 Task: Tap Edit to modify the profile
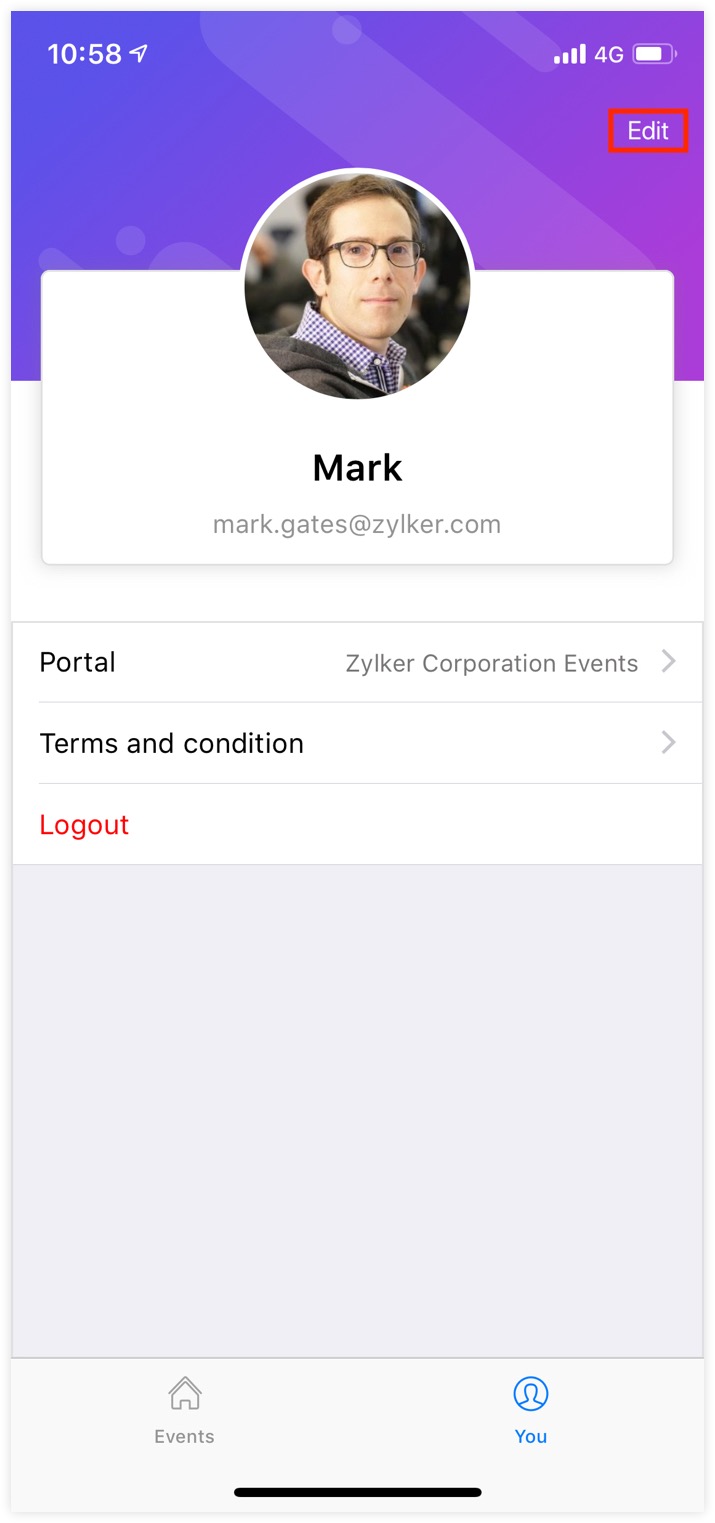pyautogui.click(x=648, y=131)
